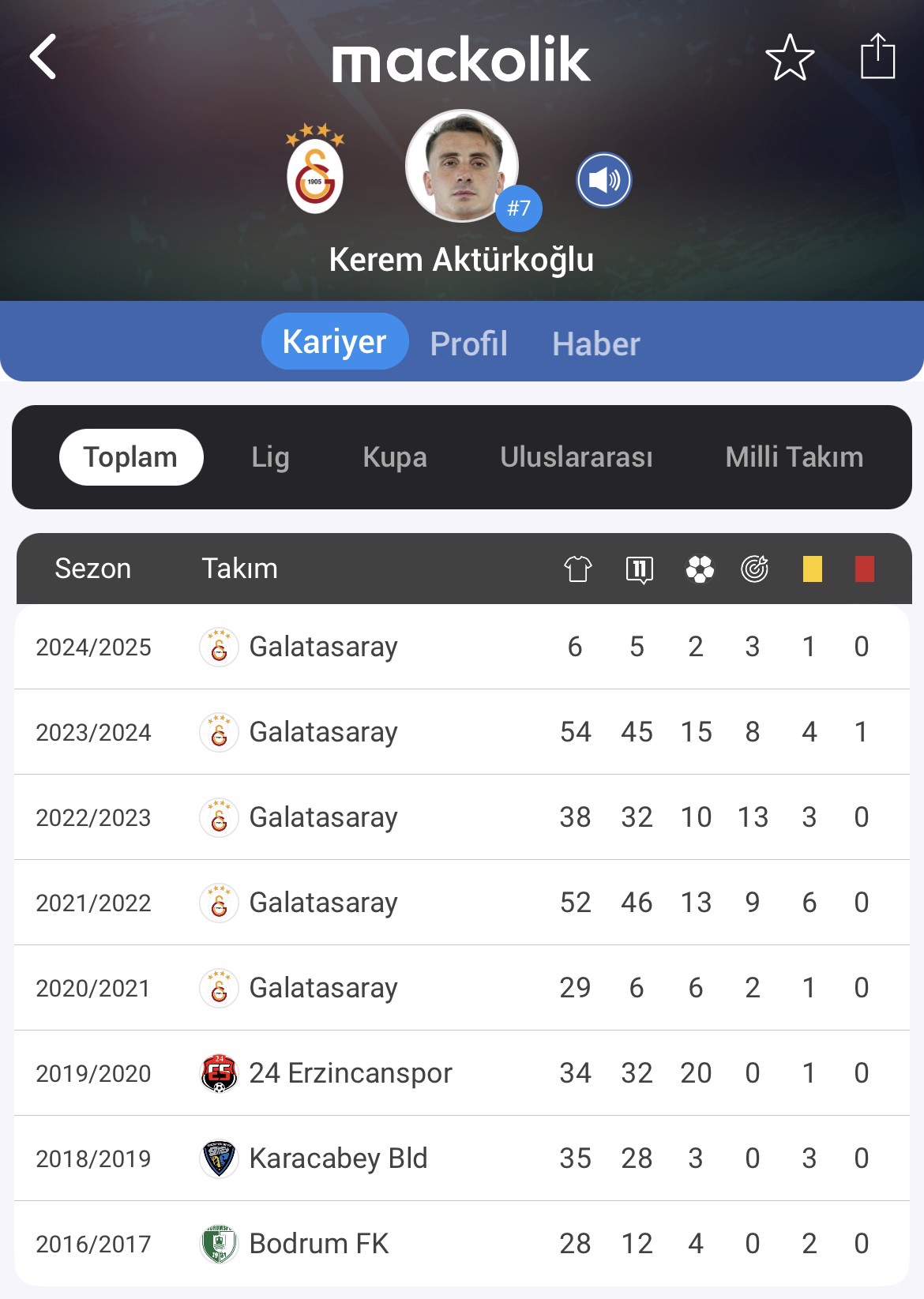Viewport: 924px width, 1299px height.
Task: Show Kupa statistics
Action: click(x=394, y=457)
